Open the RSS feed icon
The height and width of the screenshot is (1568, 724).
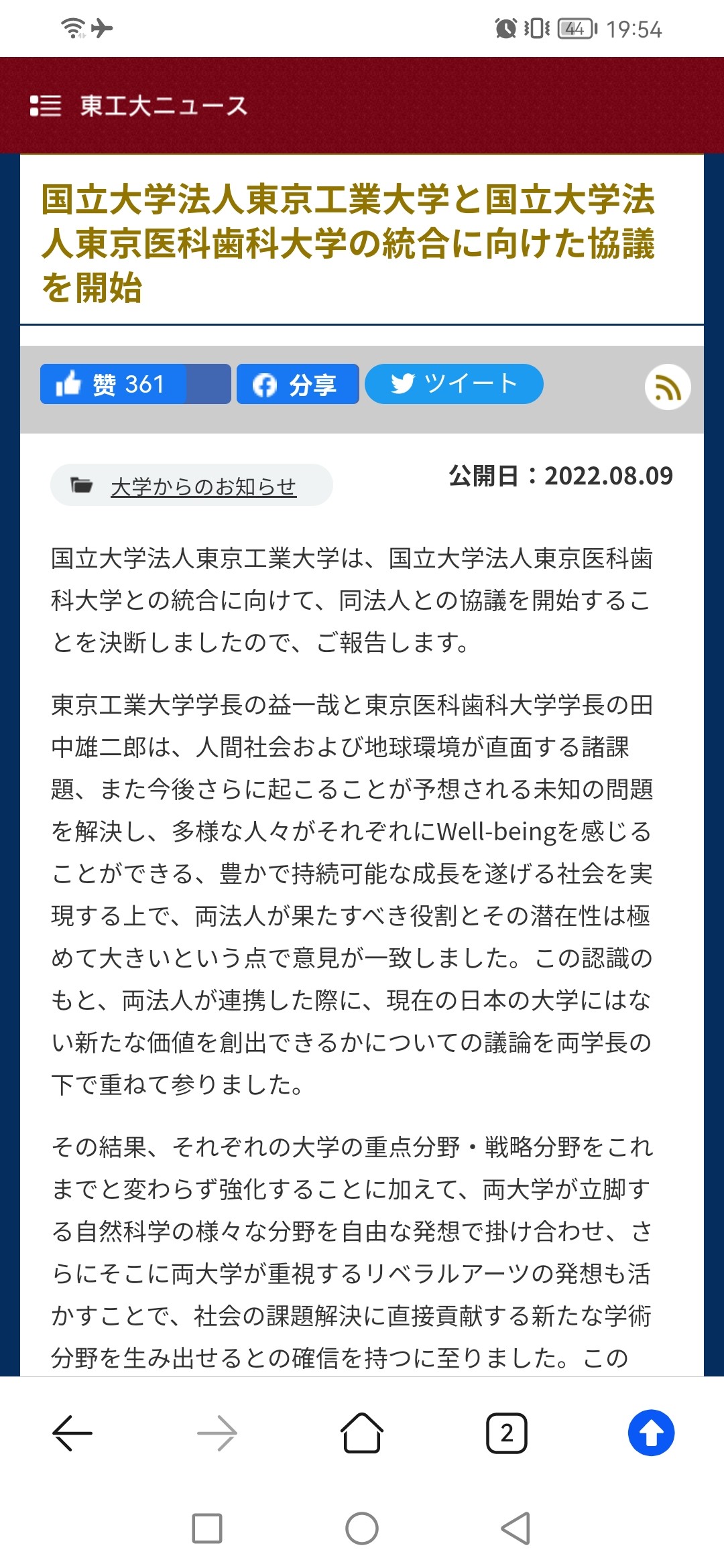pyautogui.click(x=668, y=387)
